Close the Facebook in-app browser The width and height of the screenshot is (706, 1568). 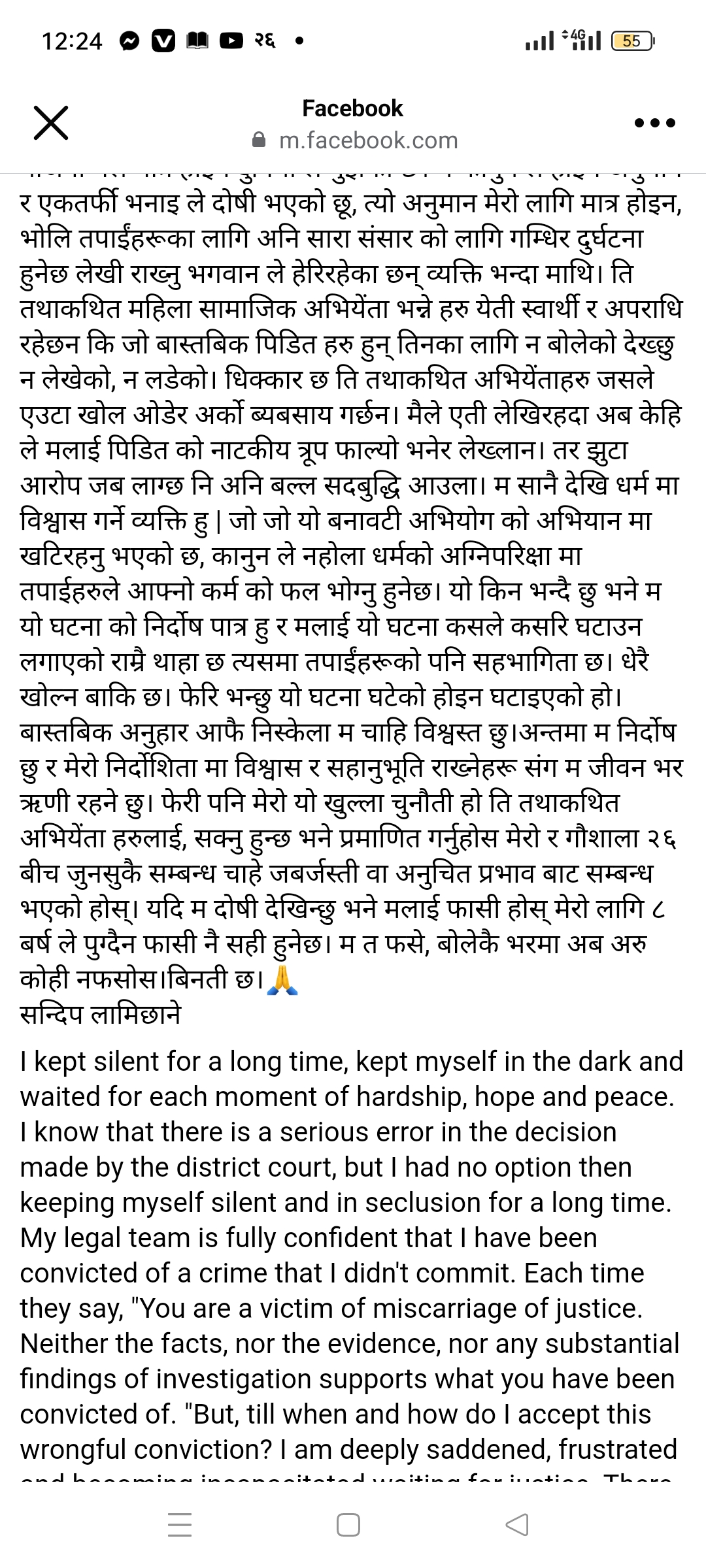50,123
